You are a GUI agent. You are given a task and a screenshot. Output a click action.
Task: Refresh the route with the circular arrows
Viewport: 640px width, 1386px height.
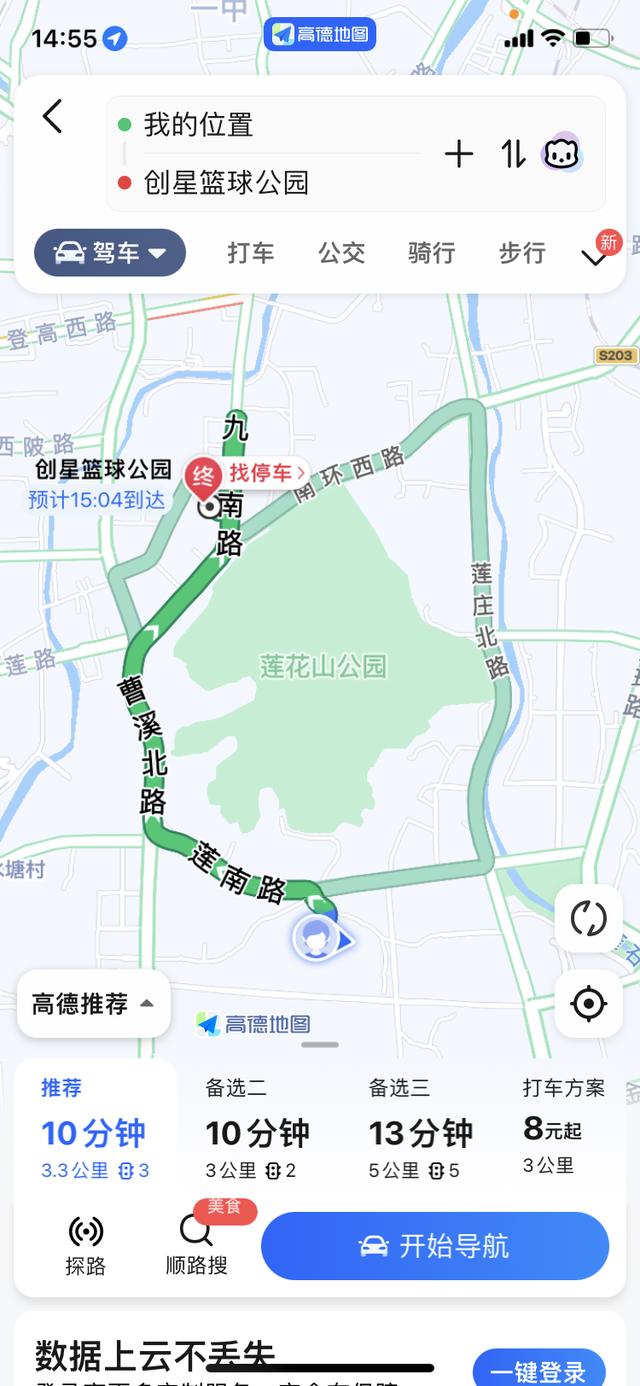[x=588, y=918]
